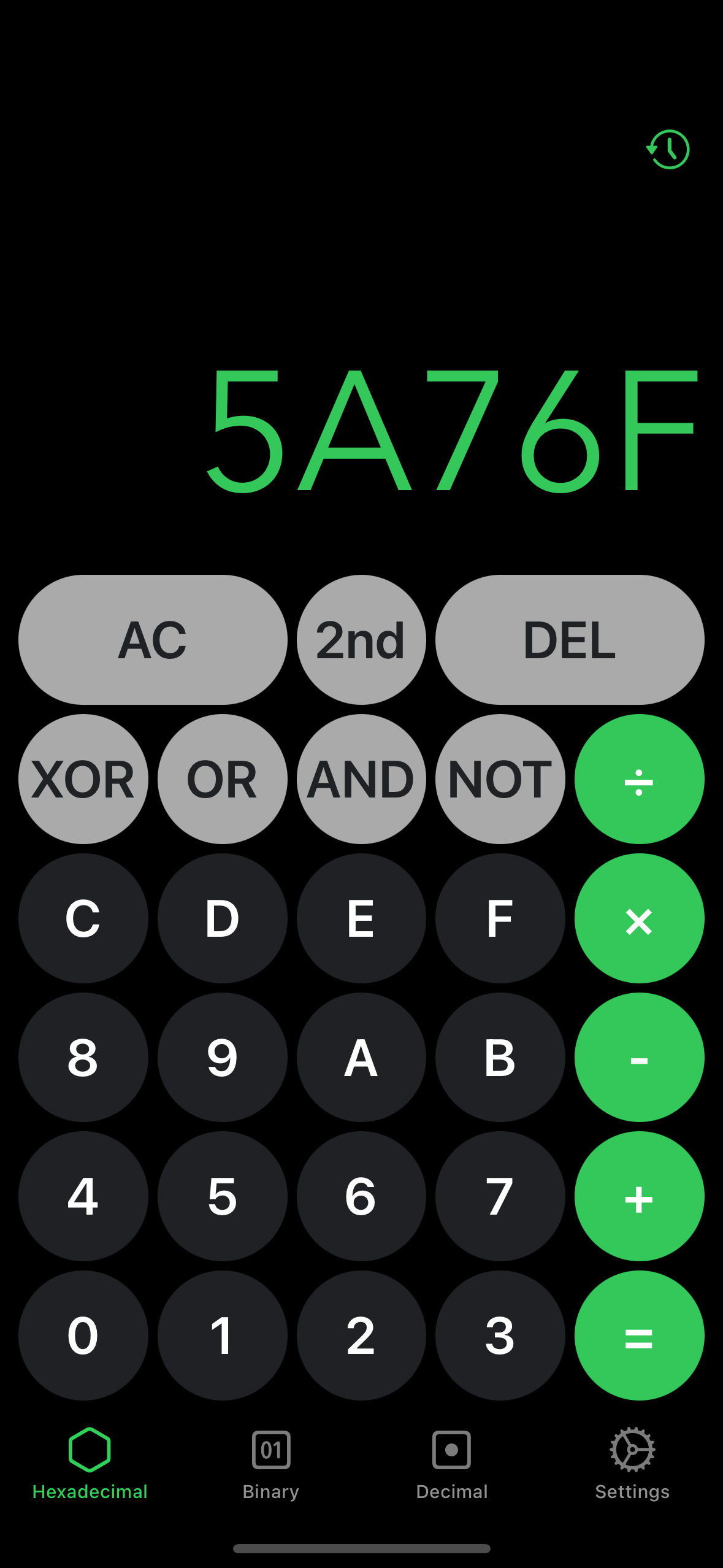Enter hex digit F

point(500,918)
